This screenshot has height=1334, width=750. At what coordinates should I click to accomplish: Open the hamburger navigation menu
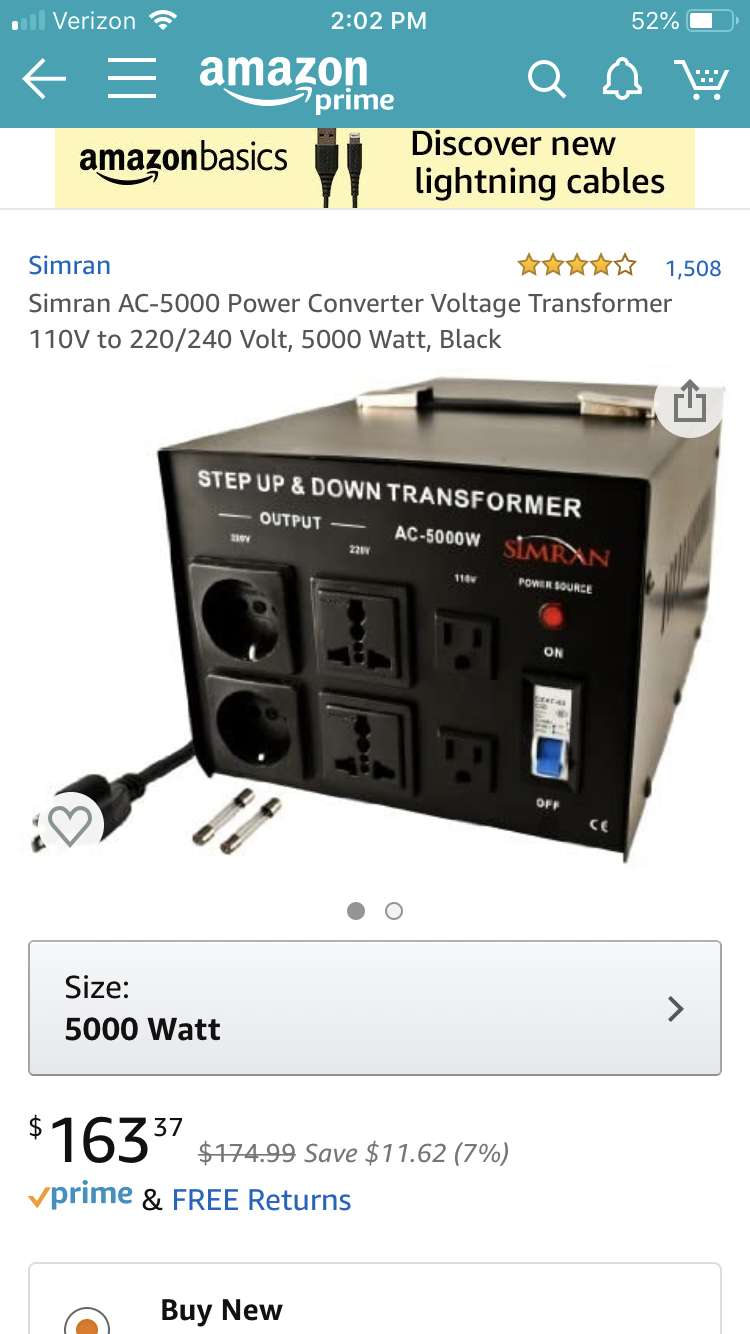(x=132, y=79)
